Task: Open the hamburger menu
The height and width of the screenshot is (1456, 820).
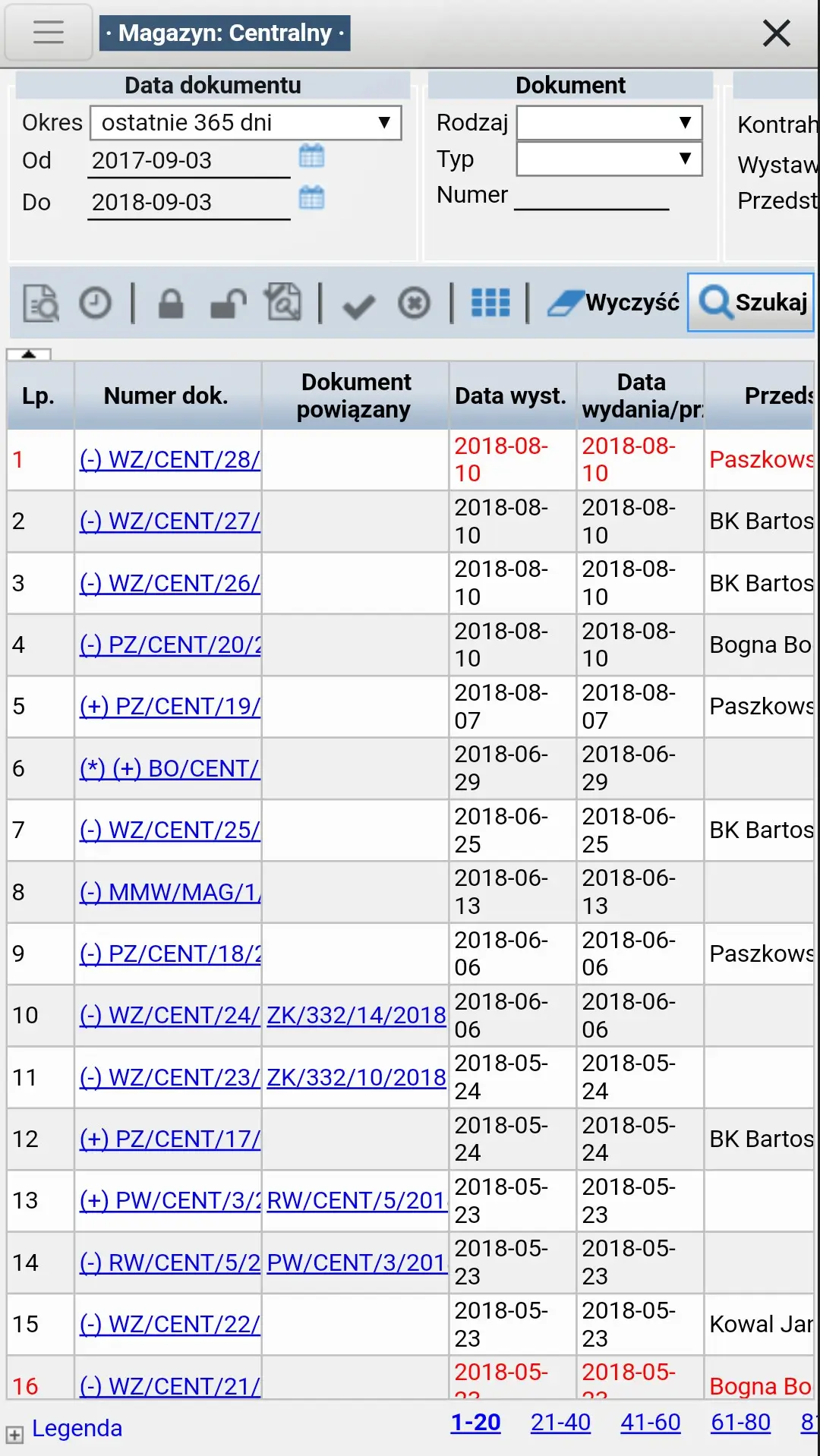Action: pos(48,33)
